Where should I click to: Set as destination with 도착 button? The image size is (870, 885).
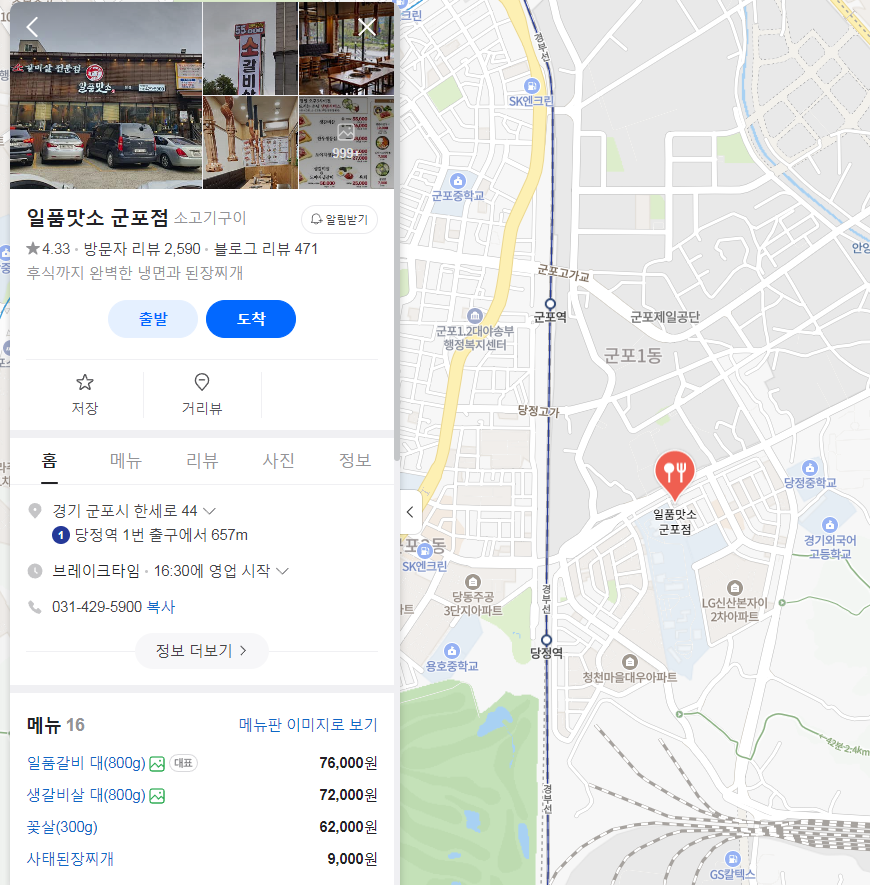251,319
